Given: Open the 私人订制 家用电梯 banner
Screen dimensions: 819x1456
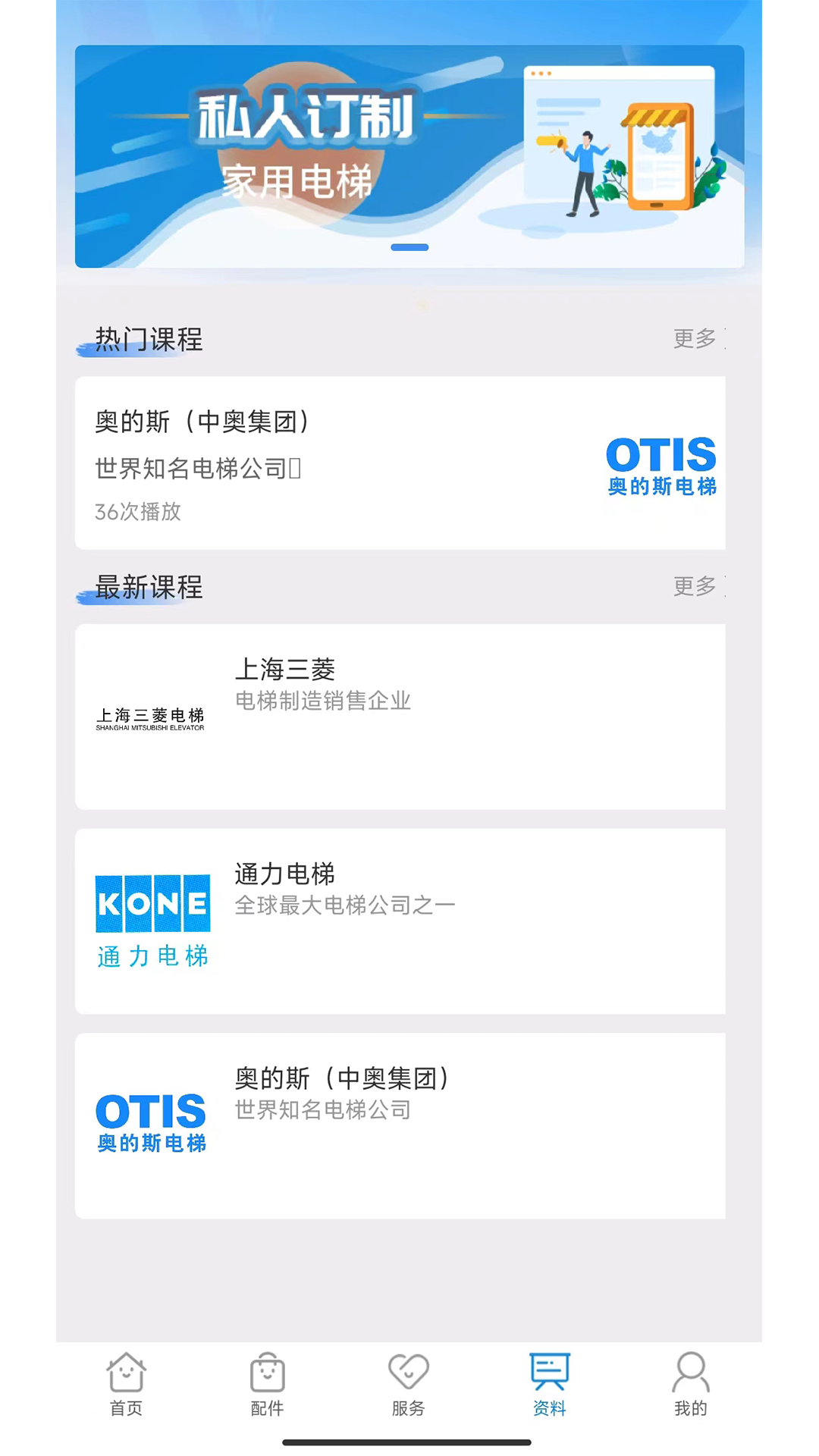Looking at the screenshot, I should pyautogui.click(x=409, y=152).
